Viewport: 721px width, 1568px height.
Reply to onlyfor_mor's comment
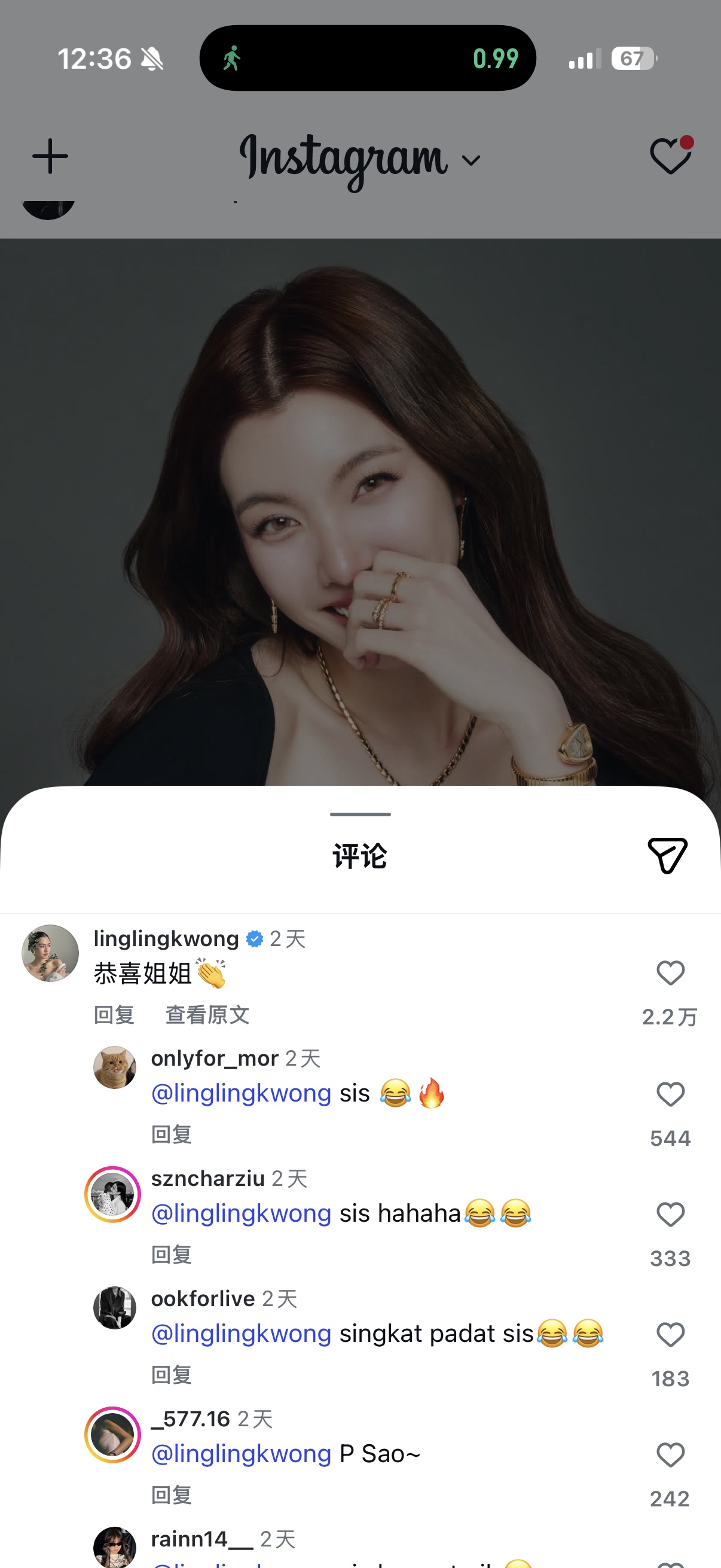point(171,1134)
